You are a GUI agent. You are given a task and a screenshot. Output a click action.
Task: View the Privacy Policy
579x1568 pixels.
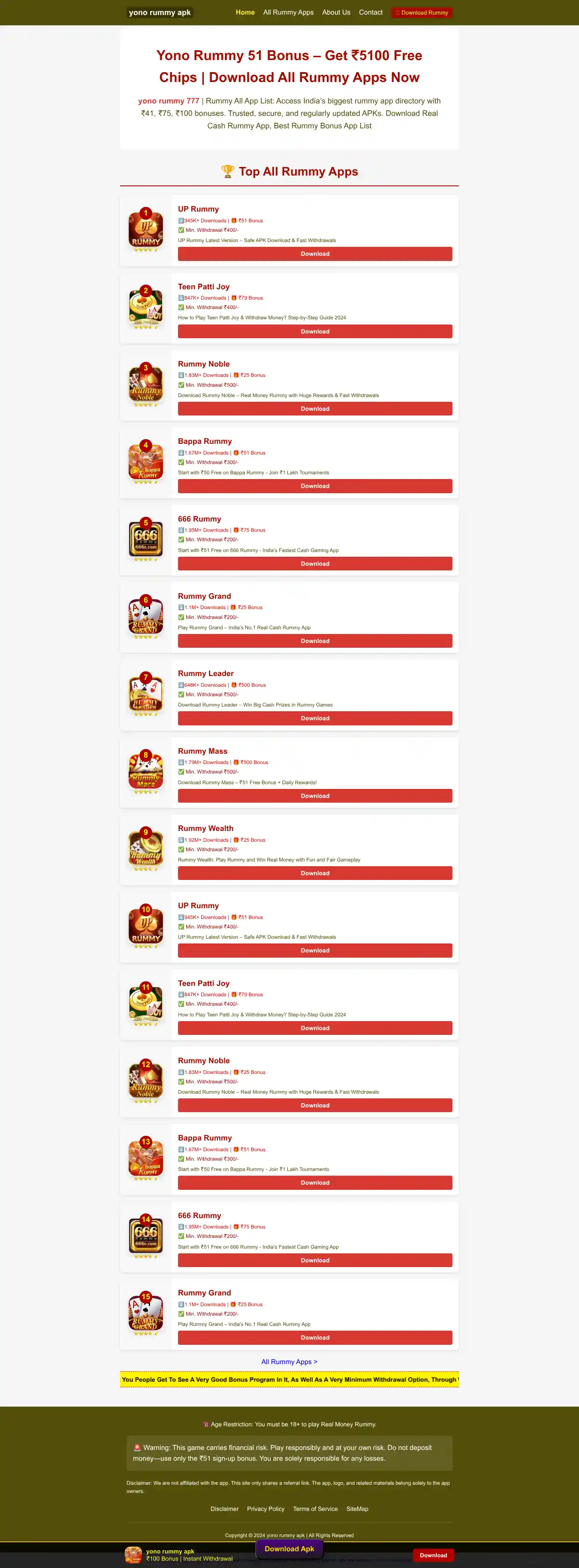[x=265, y=1509]
